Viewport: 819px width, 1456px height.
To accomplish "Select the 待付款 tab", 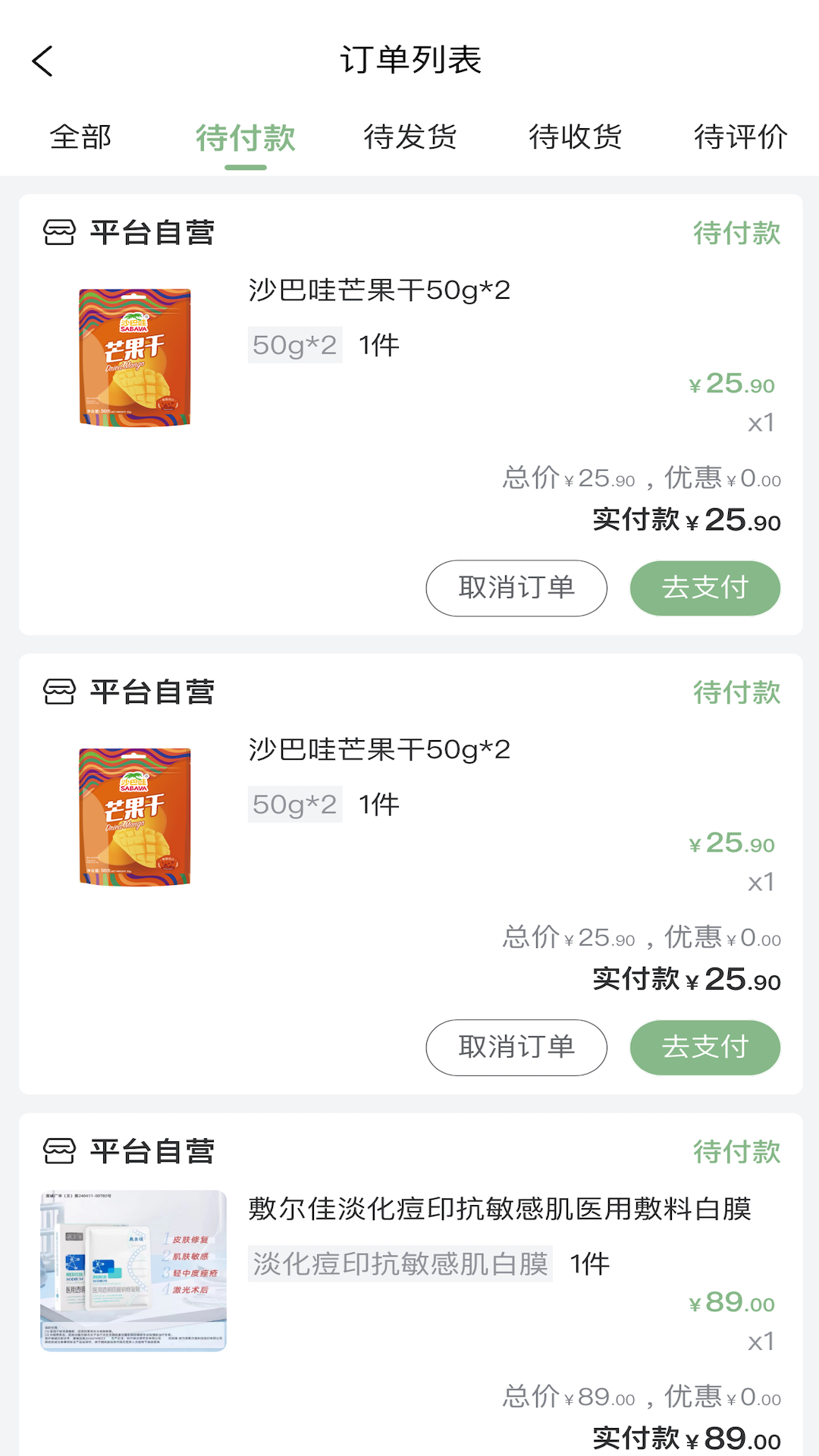I will [245, 137].
